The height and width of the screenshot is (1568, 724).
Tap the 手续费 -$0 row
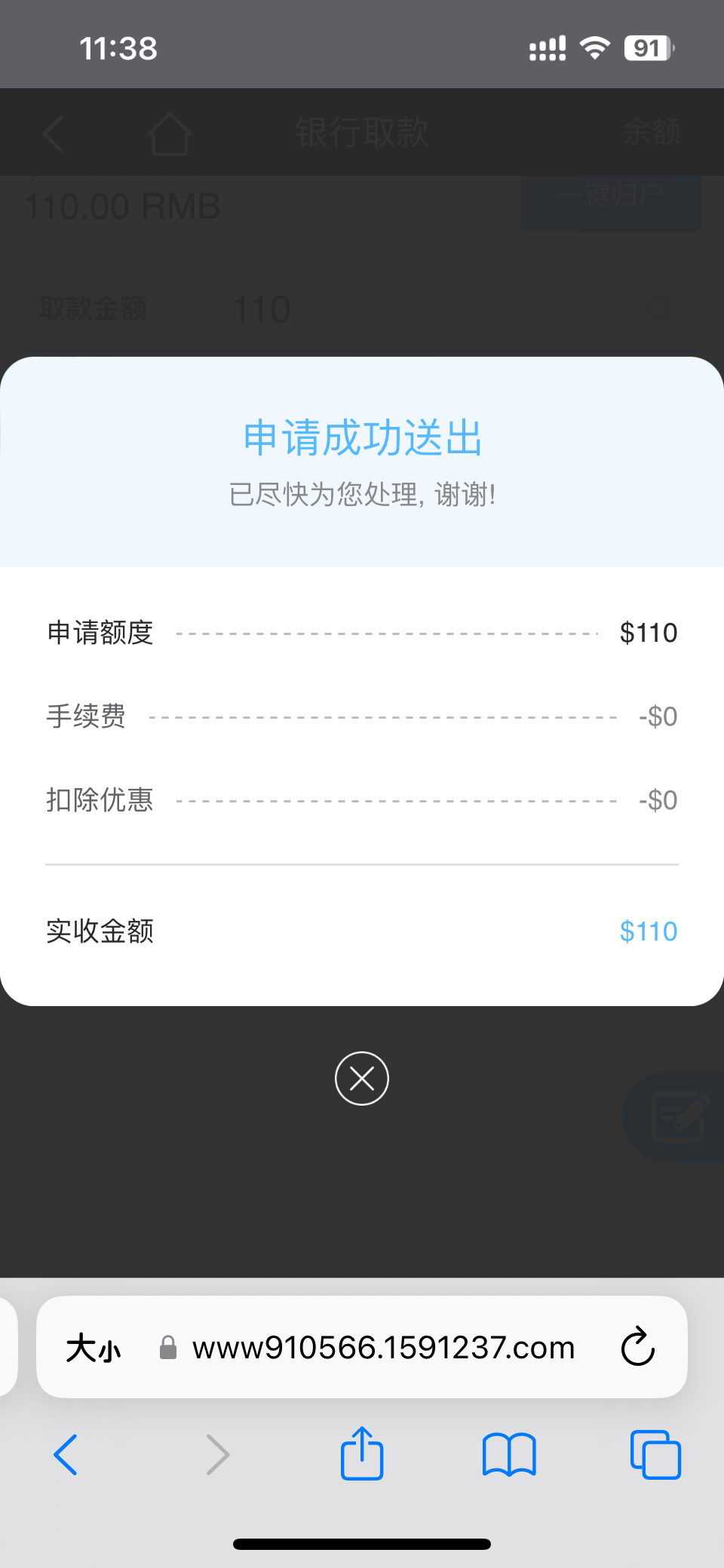point(362,716)
